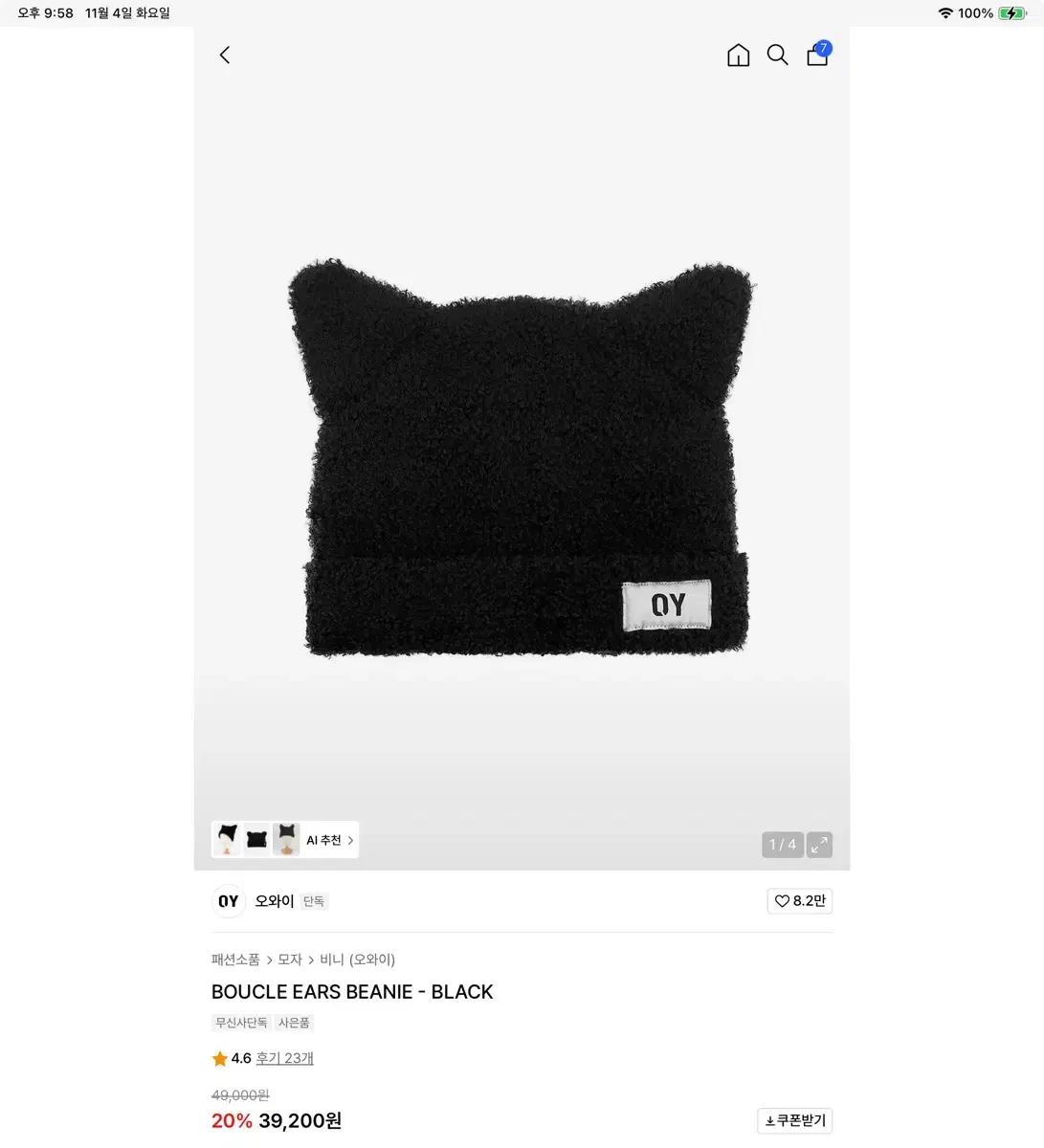Open 후기 23개 reviews link

pyautogui.click(x=284, y=1058)
